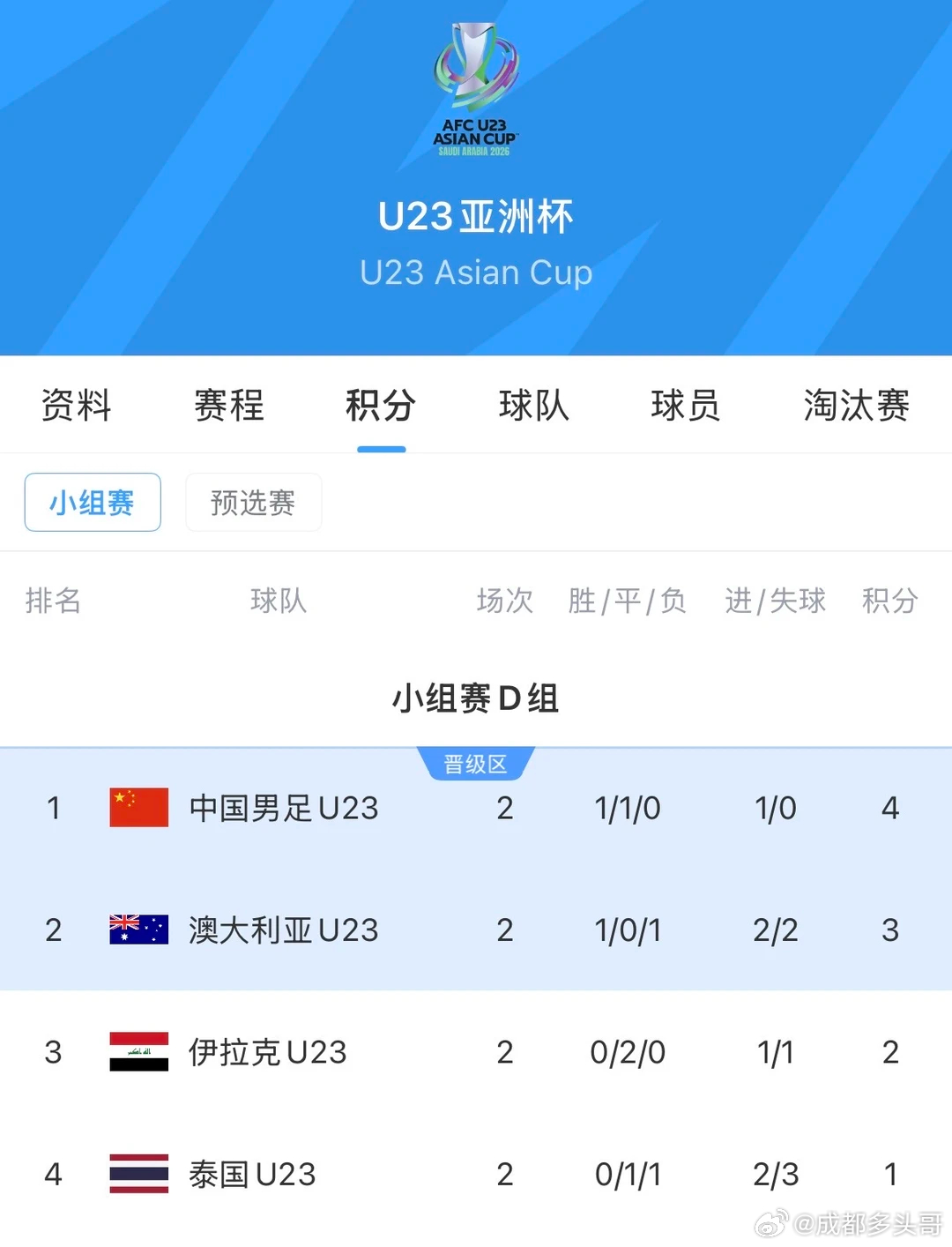Click the 晋级区 promotion zone badge

tap(476, 764)
